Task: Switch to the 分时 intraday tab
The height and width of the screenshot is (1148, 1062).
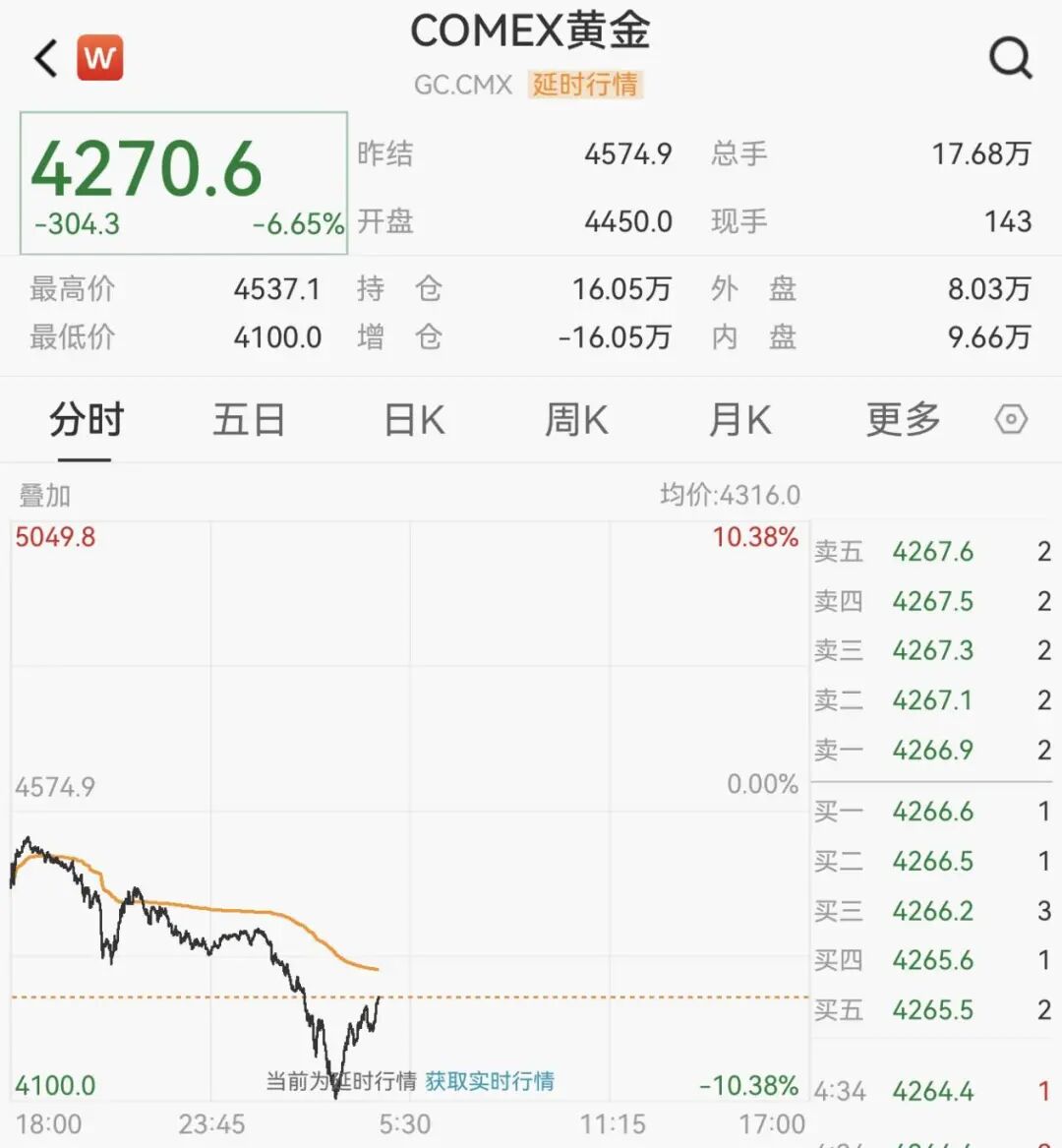Action: point(87,419)
